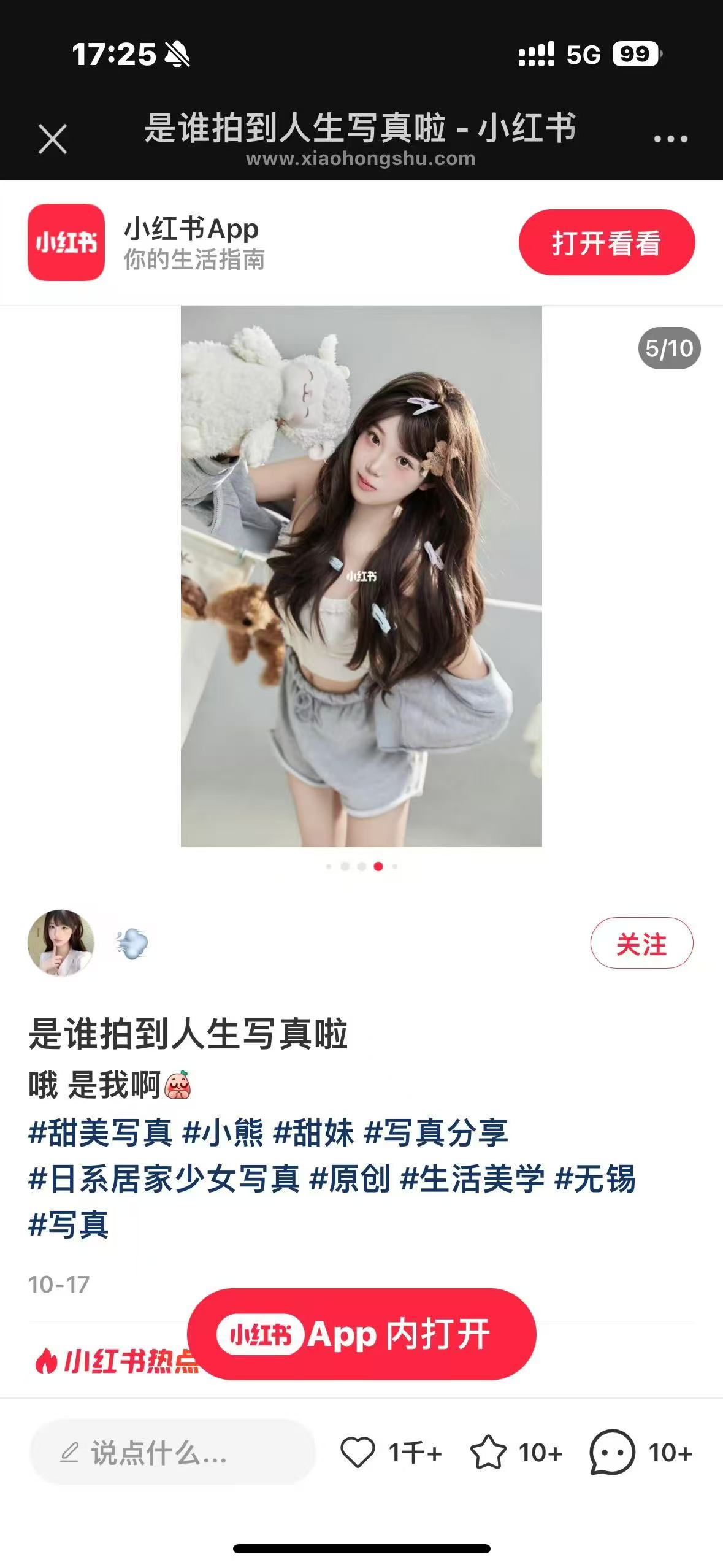
Task: Tap the 打开看看 button
Action: (x=606, y=242)
